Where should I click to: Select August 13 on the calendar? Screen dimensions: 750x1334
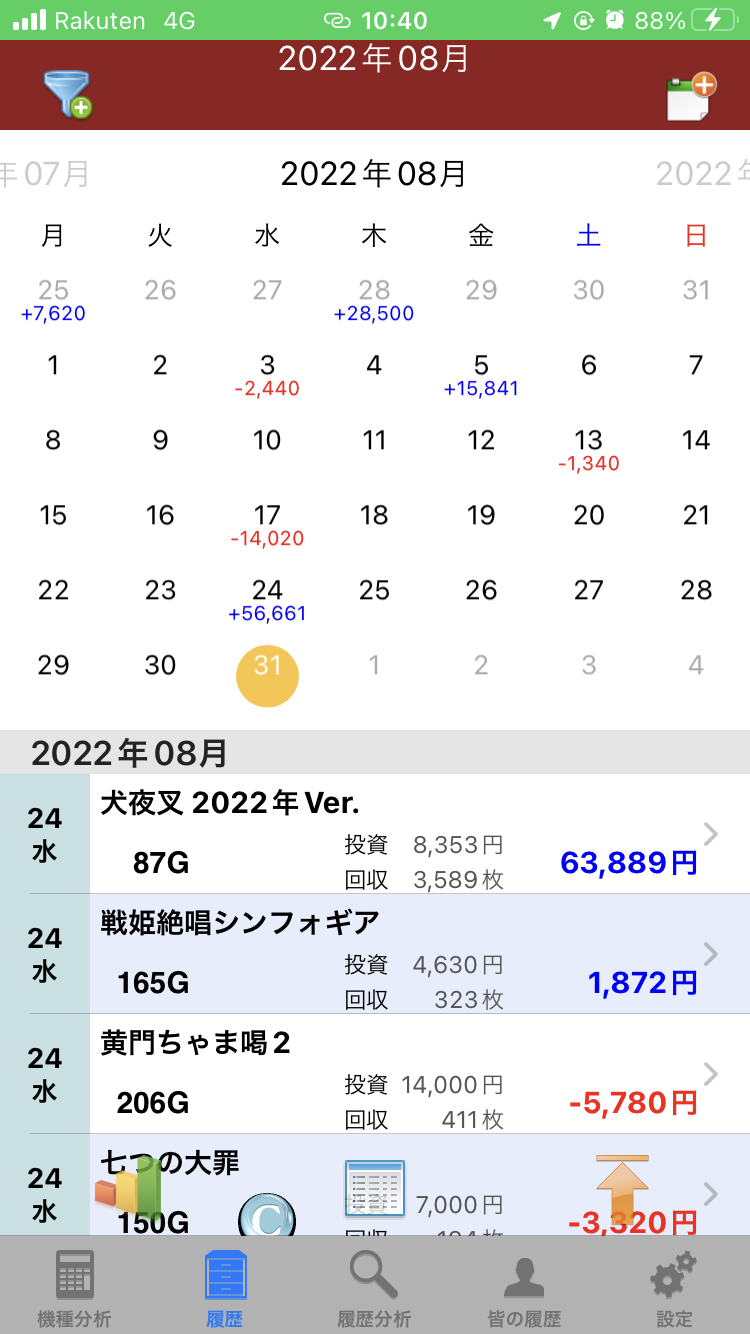tap(588, 450)
